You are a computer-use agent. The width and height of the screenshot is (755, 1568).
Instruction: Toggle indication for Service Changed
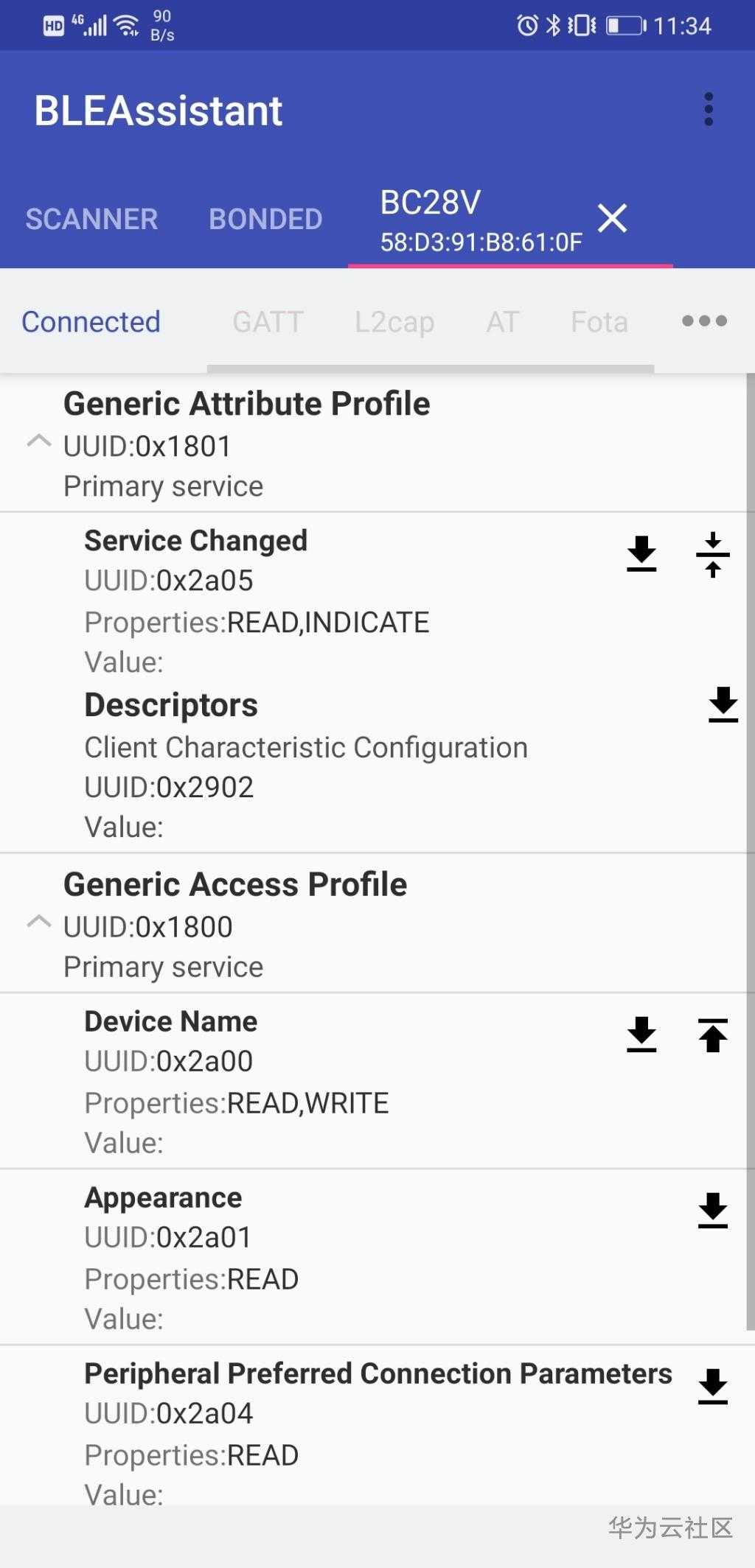(712, 554)
